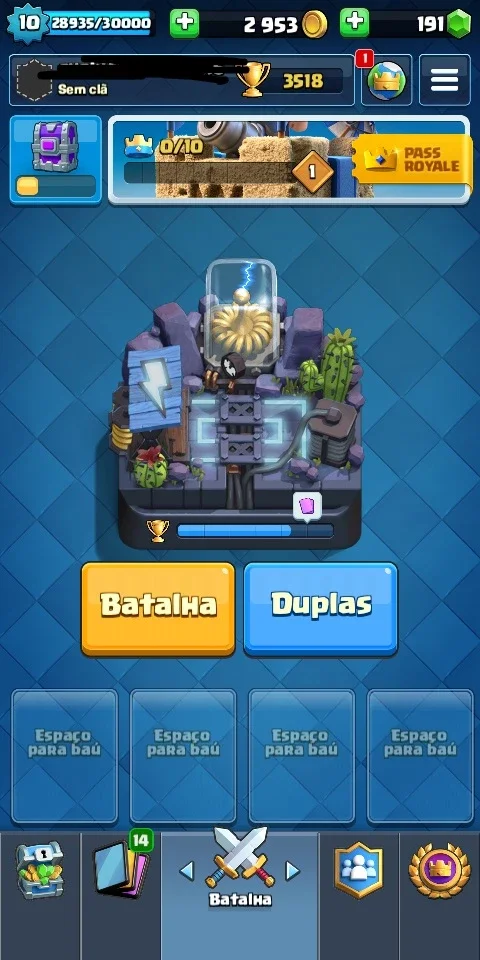Open the royal crown news icon

386,80
